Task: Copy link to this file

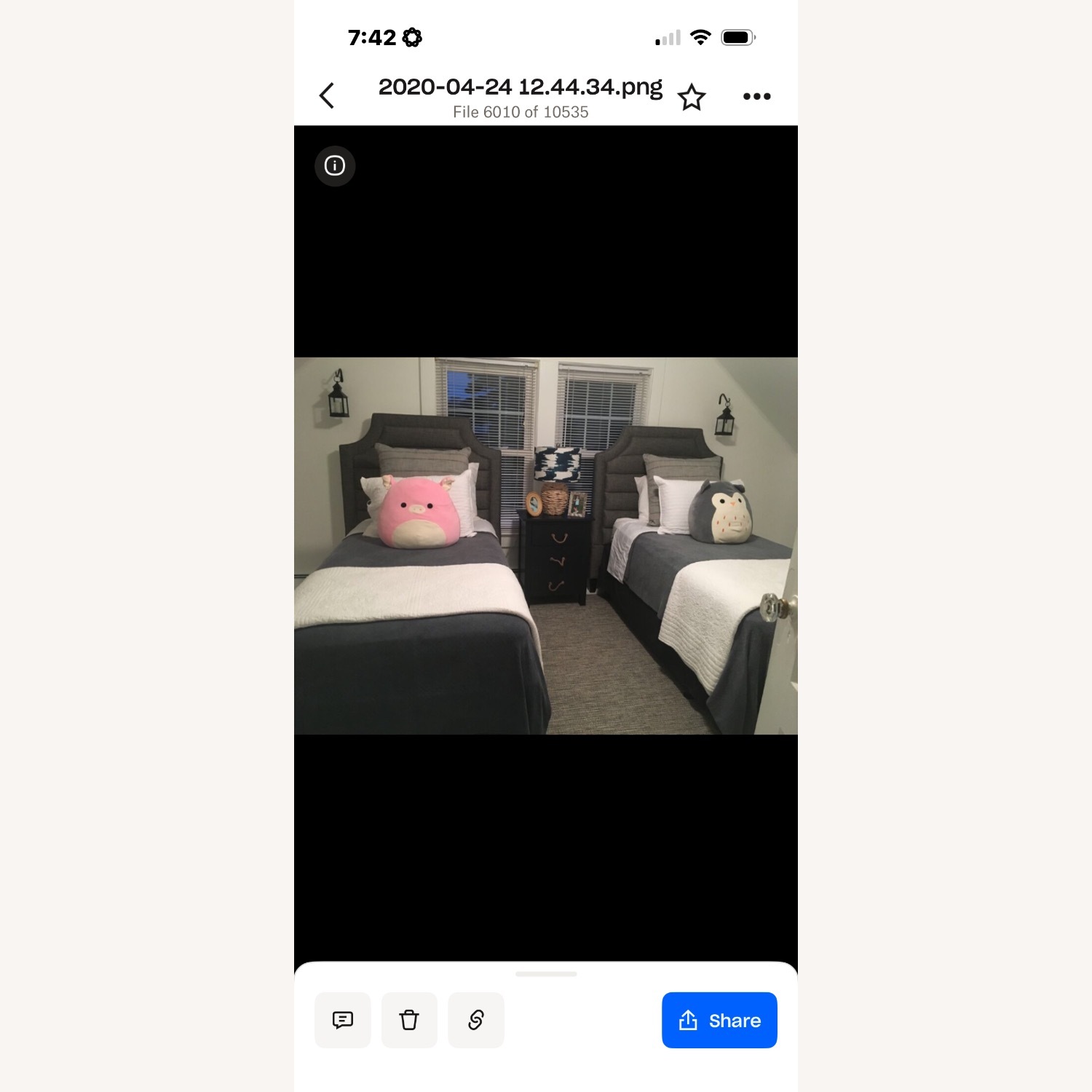Action: (476, 1020)
